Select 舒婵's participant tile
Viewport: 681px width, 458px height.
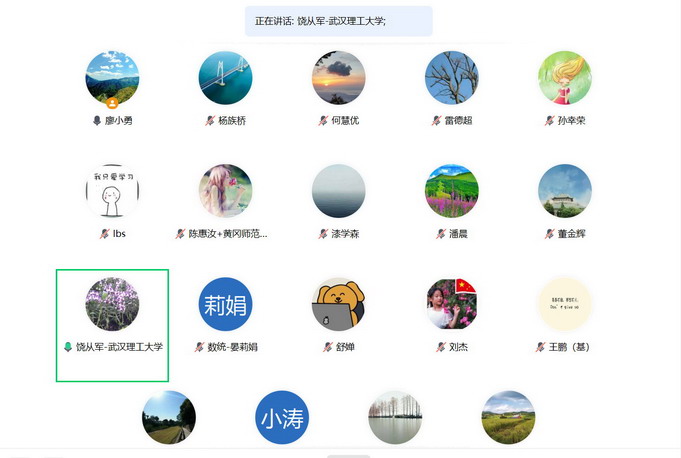coord(338,305)
